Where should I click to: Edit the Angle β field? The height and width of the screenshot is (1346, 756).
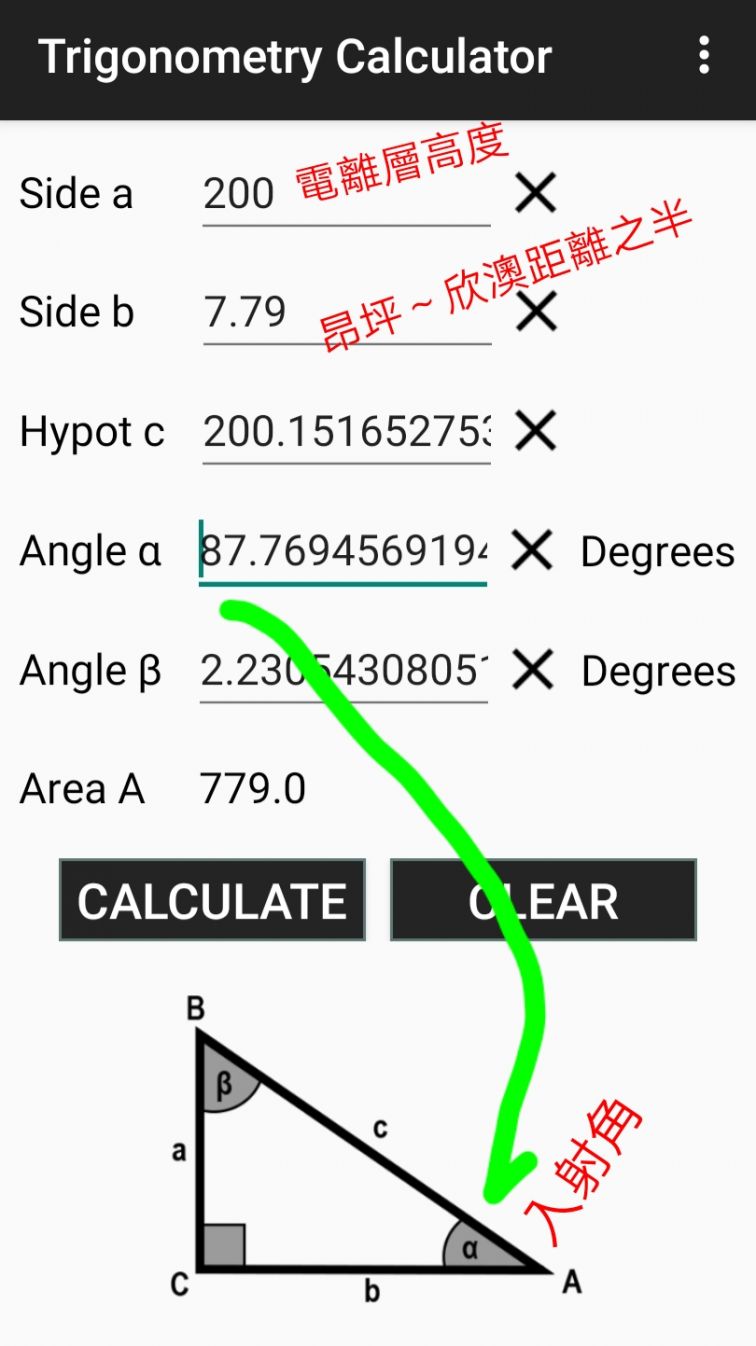click(345, 671)
